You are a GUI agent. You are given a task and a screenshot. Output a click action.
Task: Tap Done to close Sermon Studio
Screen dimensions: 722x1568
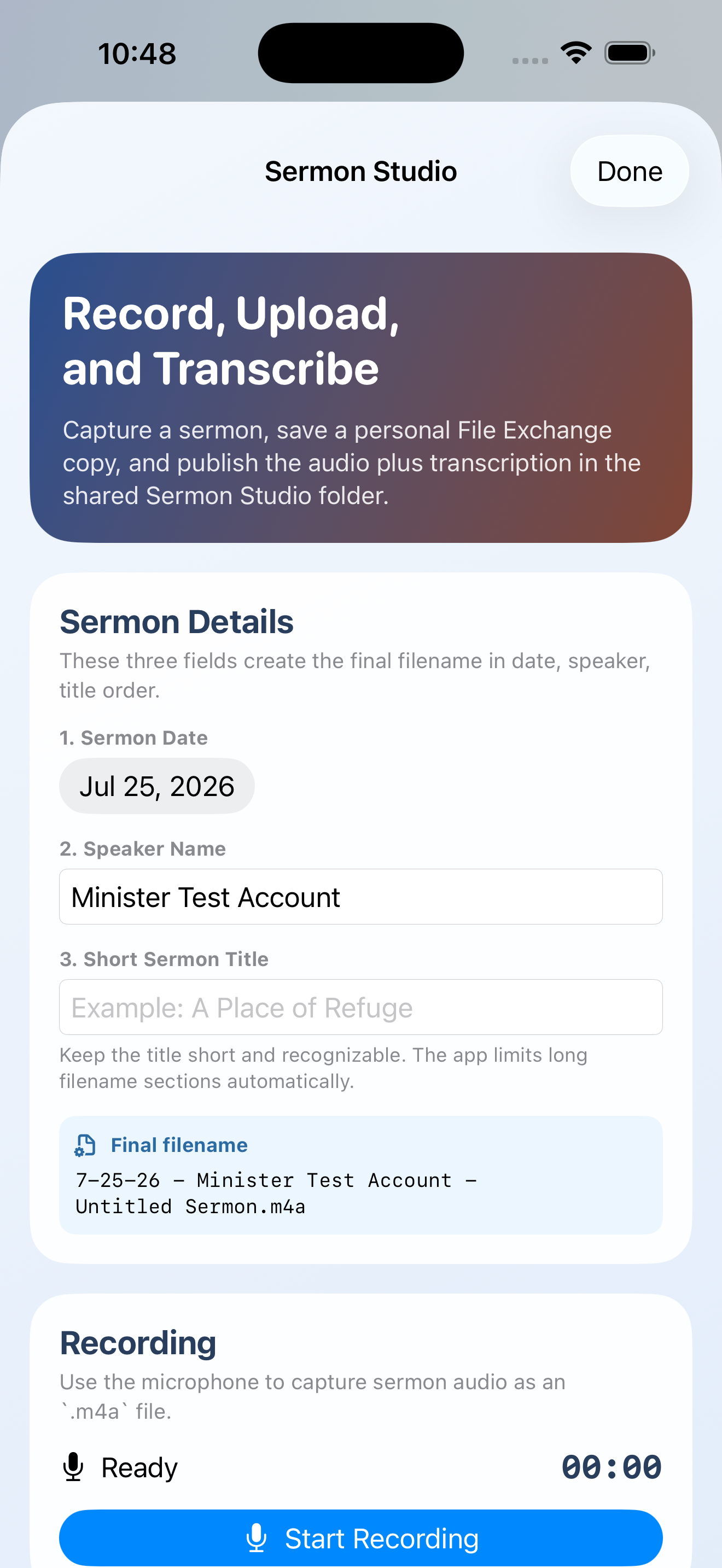click(x=630, y=171)
